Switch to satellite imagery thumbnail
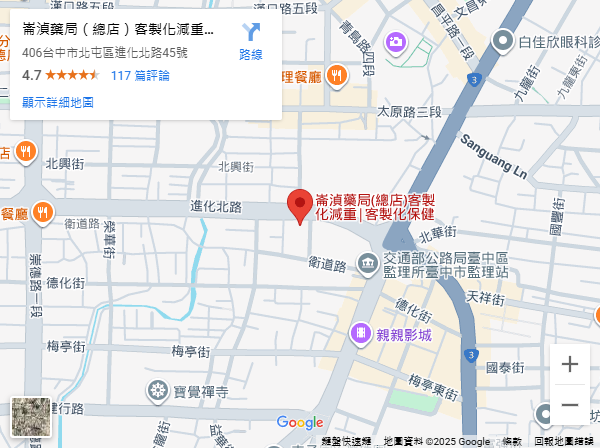This screenshot has height=448, width=600. click(x=29, y=417)
